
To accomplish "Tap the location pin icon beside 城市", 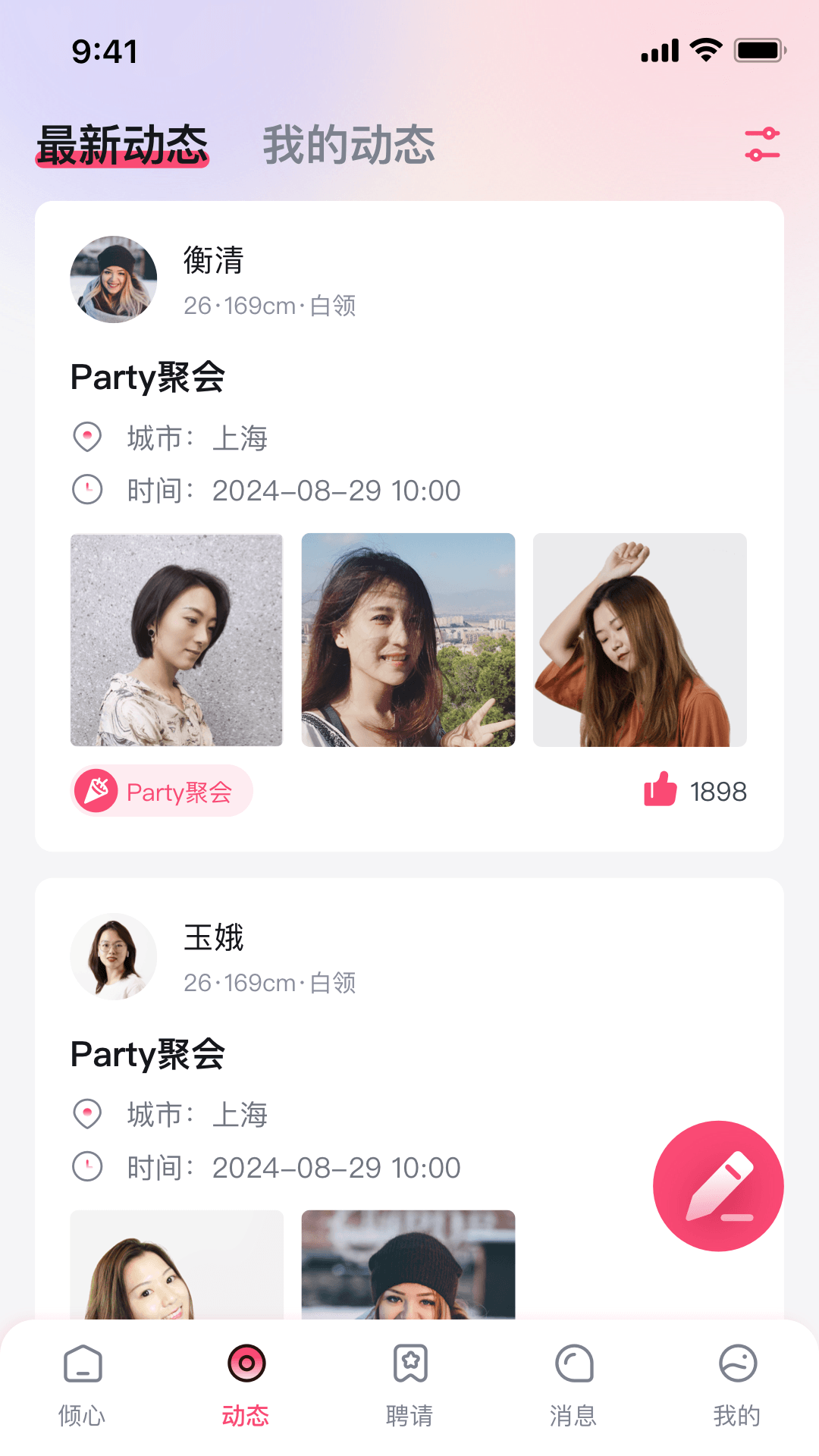I will click(x=87, y=437).
